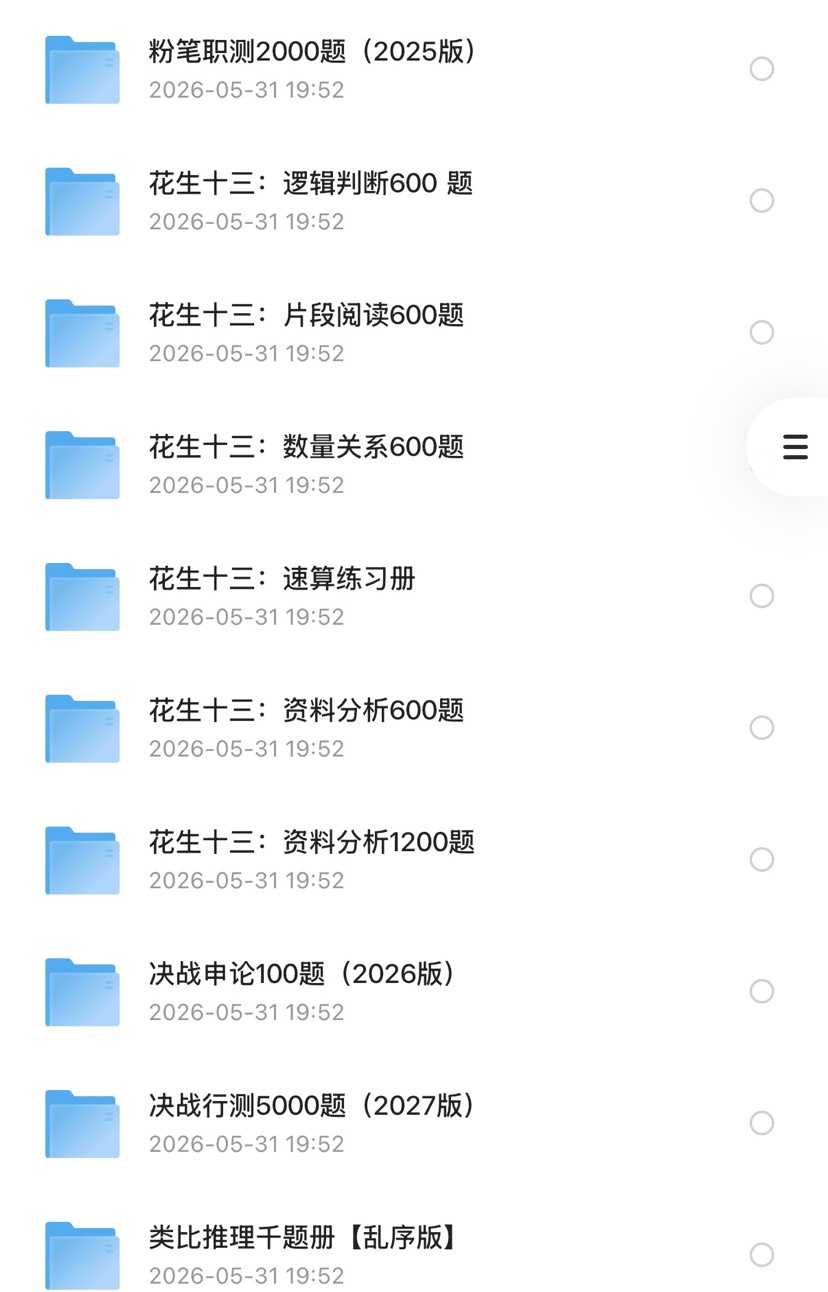Open the floating menu button with three lines

(795, 447)
